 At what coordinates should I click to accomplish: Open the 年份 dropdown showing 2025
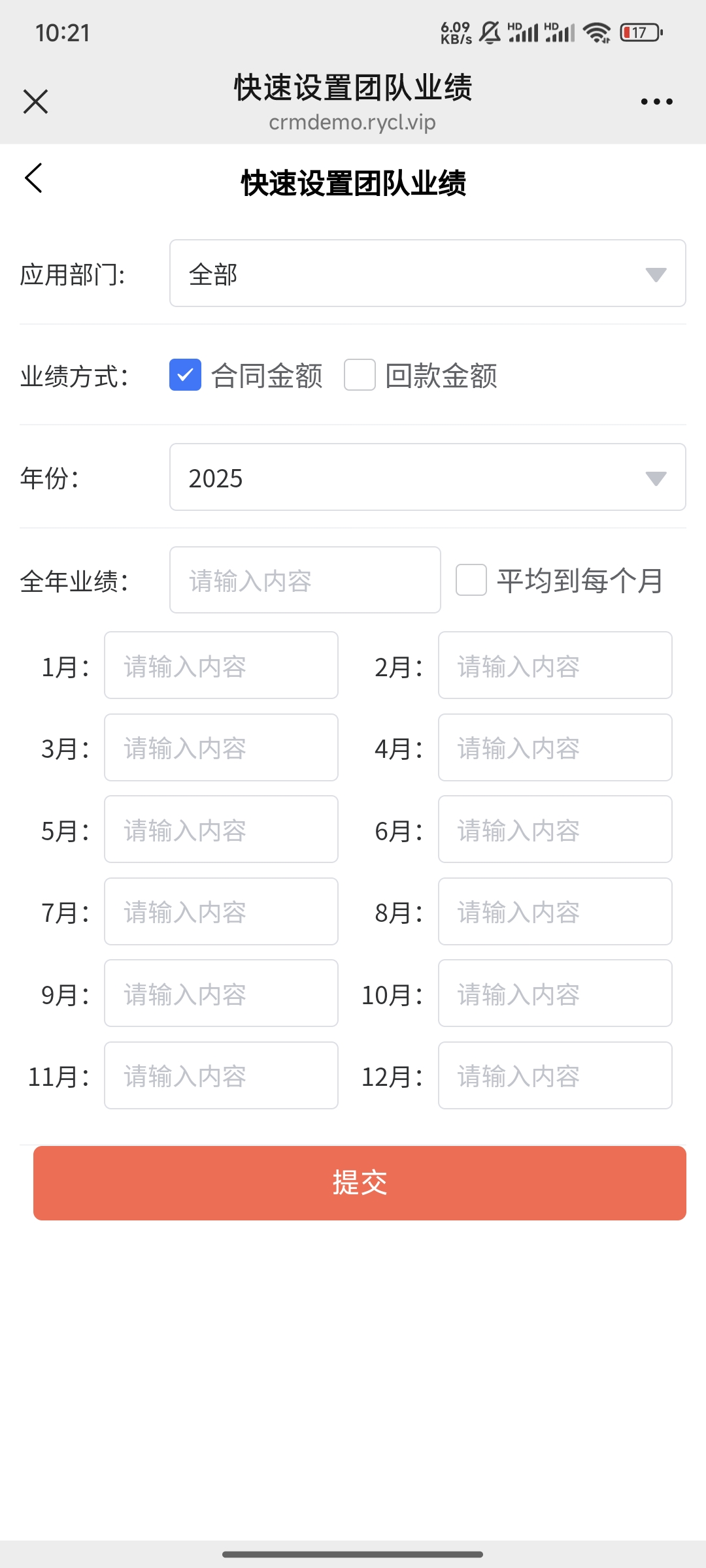[x=428, y=478]
